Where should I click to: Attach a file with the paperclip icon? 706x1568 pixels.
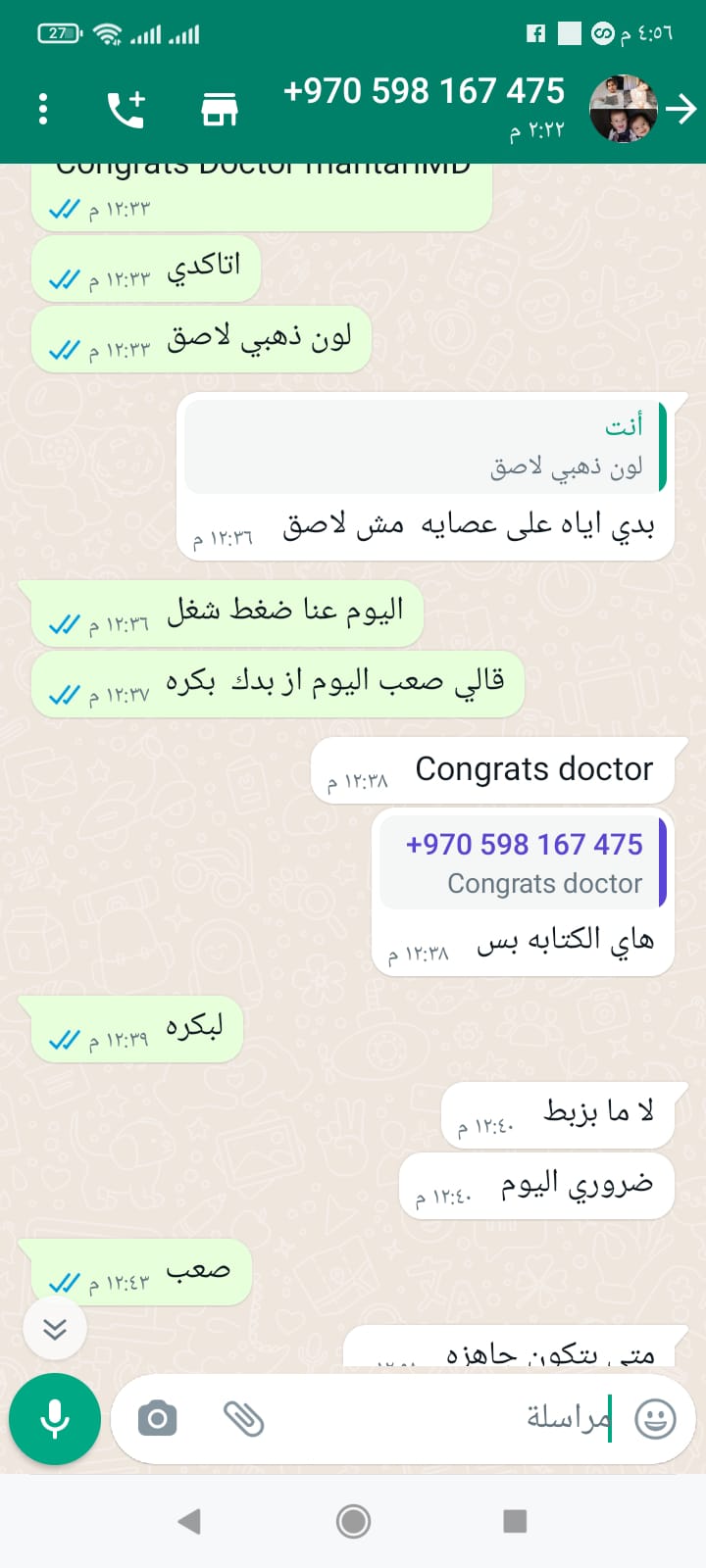pyautogui.click(x=243, y=1419)
